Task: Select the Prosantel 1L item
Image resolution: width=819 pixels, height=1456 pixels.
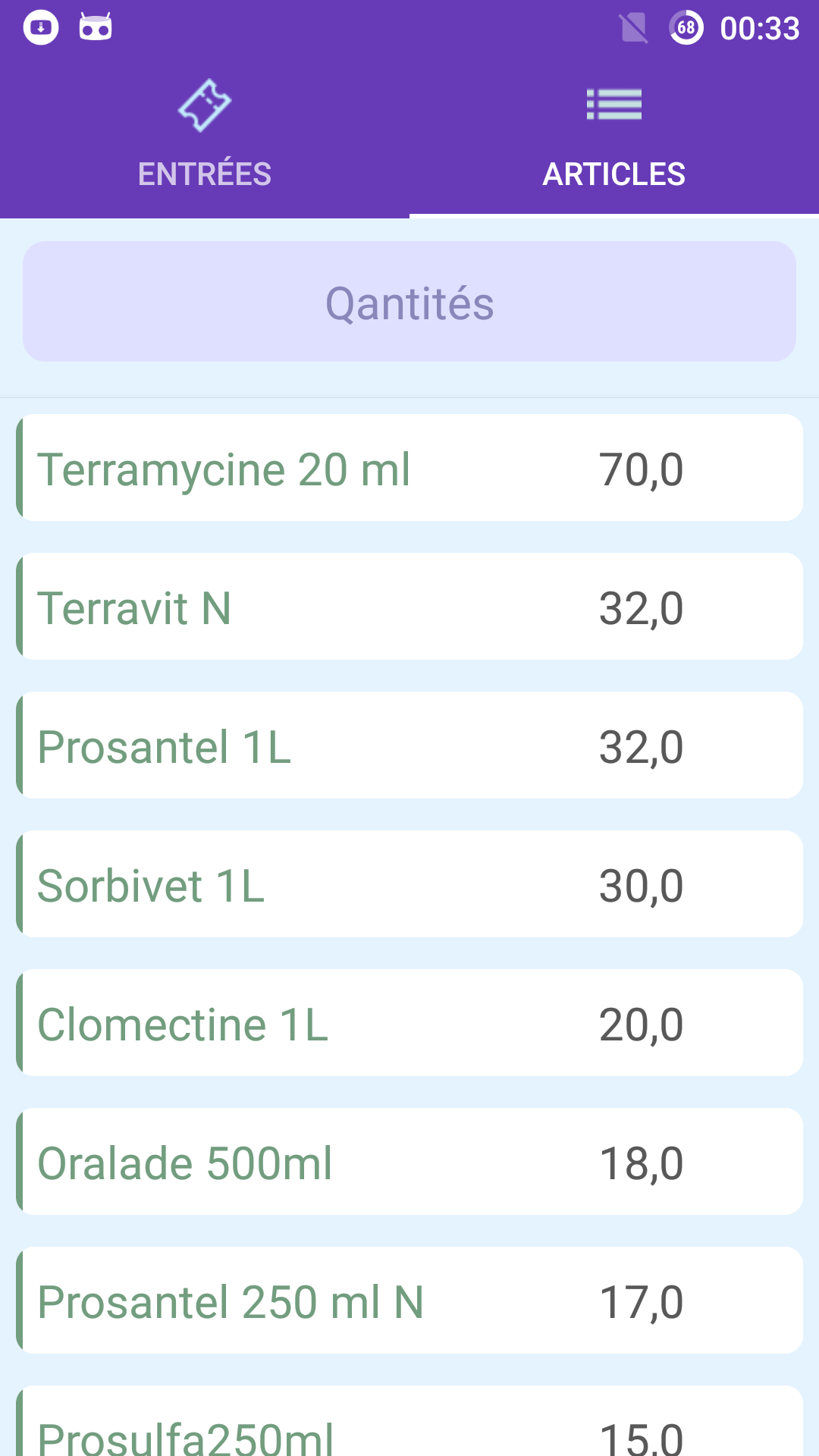Action: [x=409, y=745]
